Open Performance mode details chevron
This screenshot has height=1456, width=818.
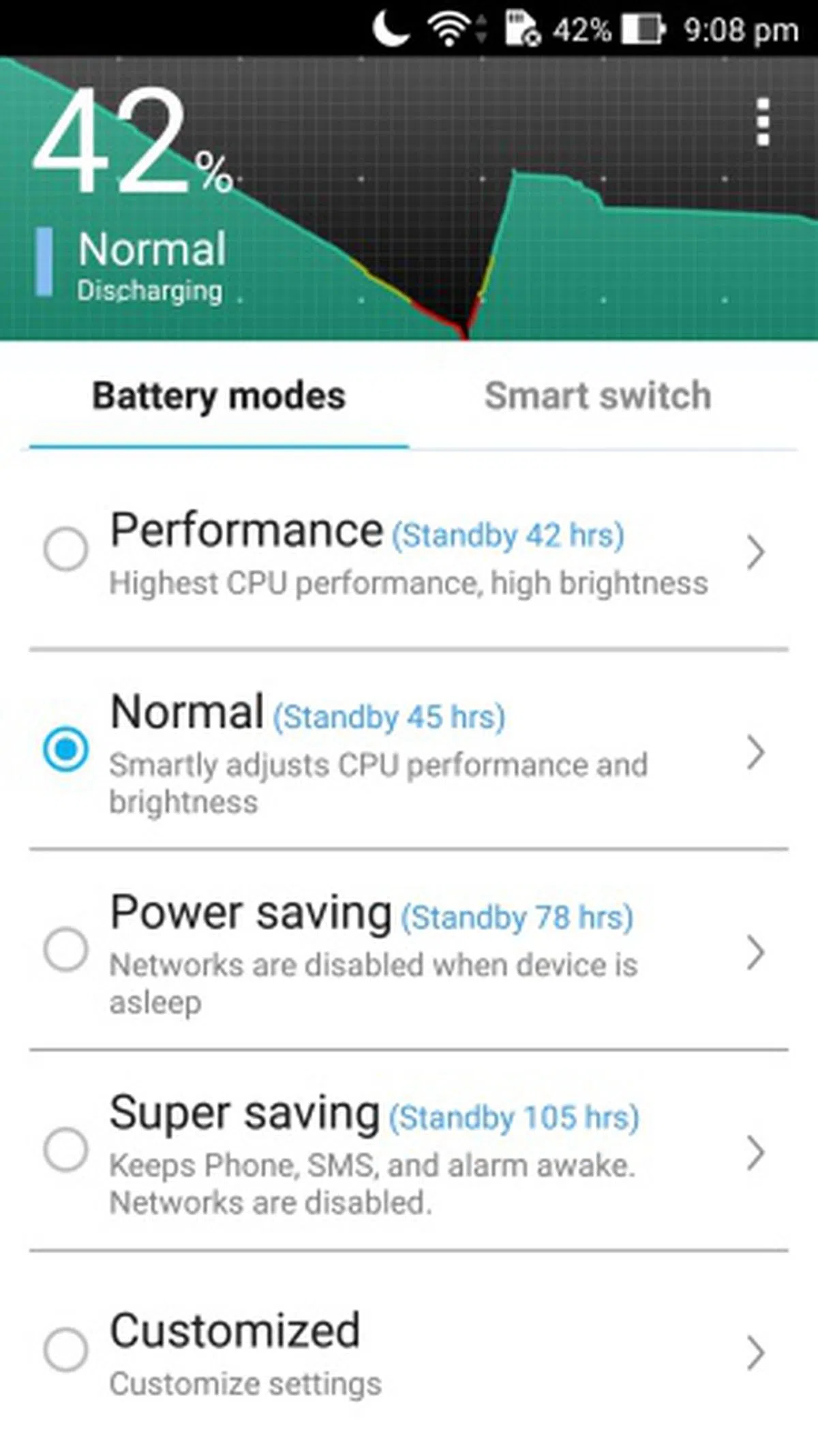[x=755, y=552]
